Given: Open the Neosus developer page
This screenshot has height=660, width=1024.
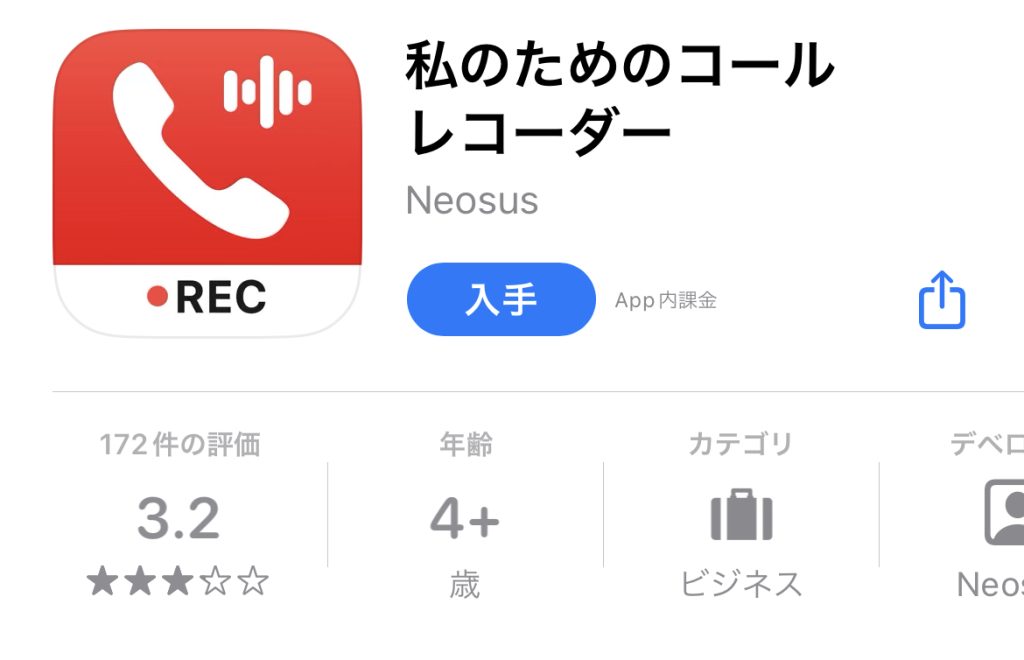Looking at the screenshot, I should (x=472, y=200).
